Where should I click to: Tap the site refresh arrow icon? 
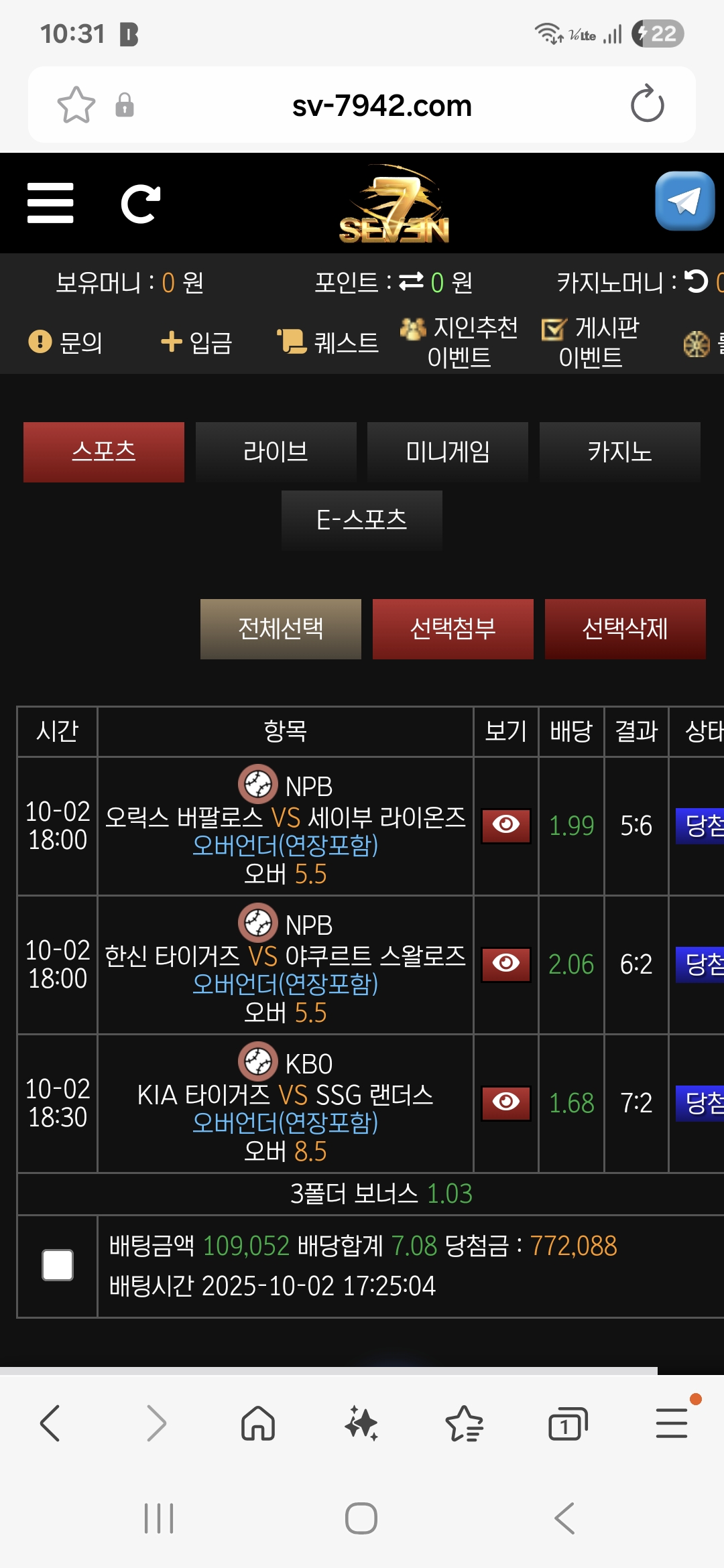141,204
